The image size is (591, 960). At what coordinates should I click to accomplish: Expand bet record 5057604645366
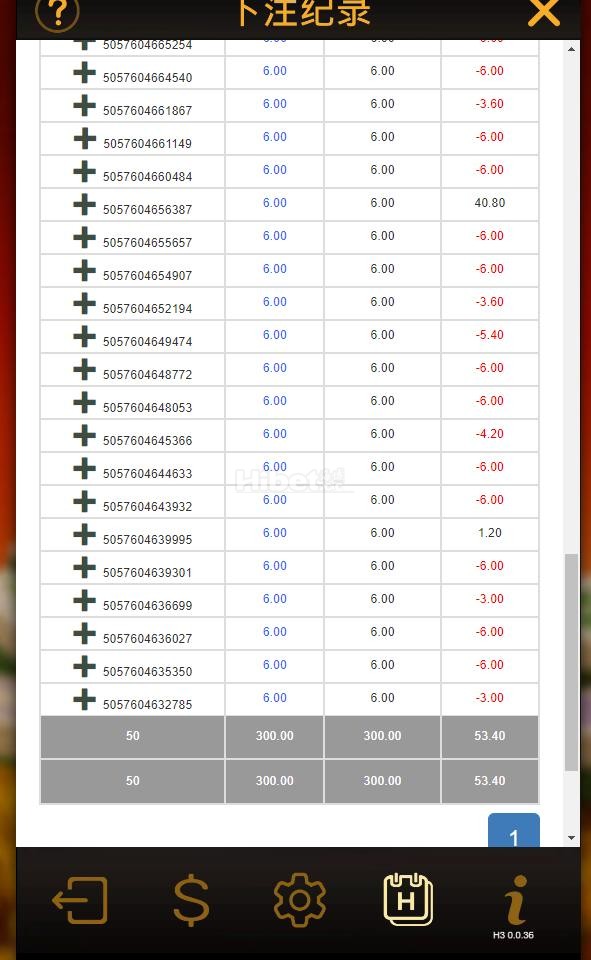tap(85, 436)
